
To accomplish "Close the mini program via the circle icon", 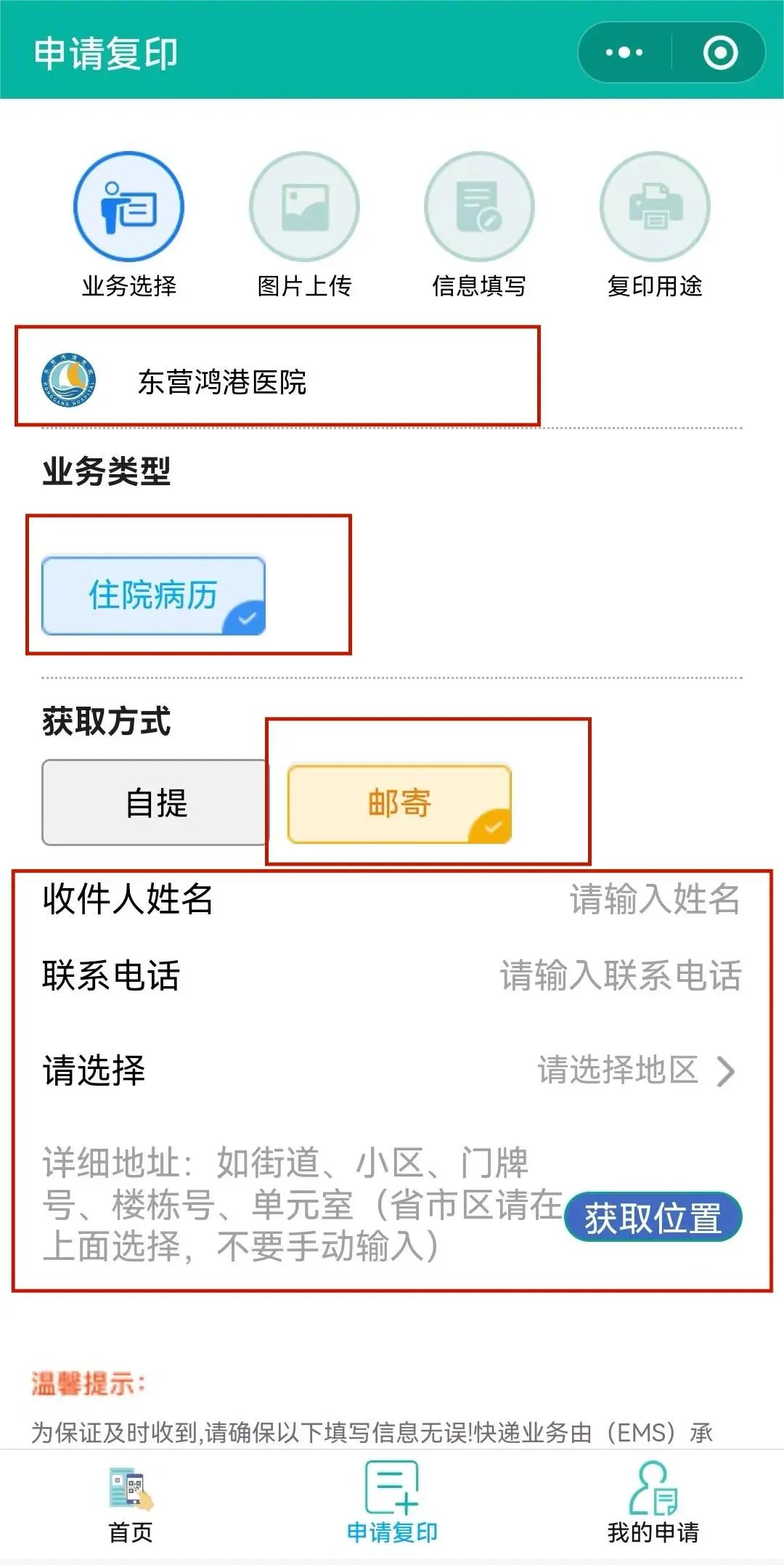I will click(x=720, y=52).
